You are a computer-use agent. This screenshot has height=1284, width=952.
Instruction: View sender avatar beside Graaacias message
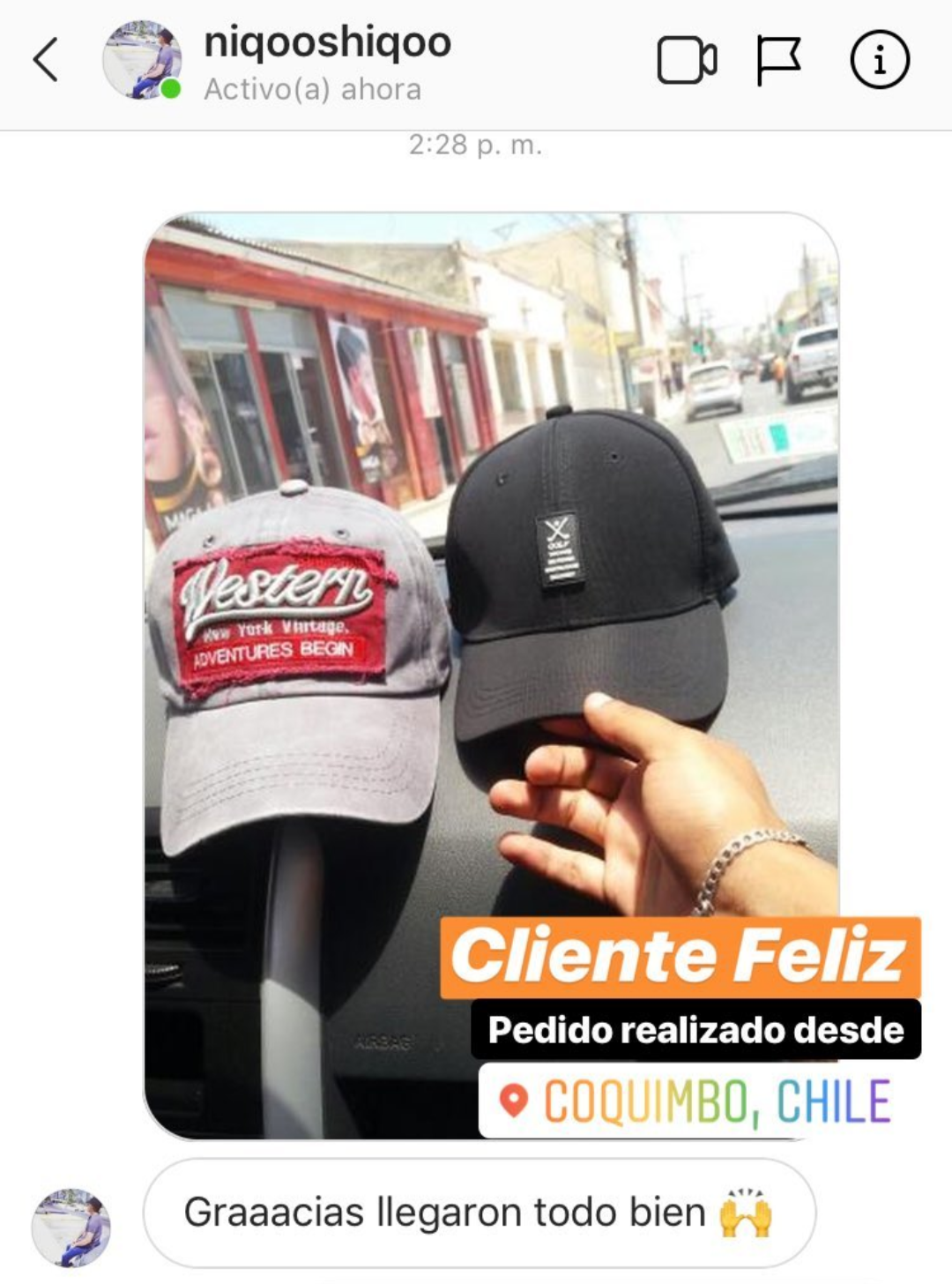[71, 1227]
